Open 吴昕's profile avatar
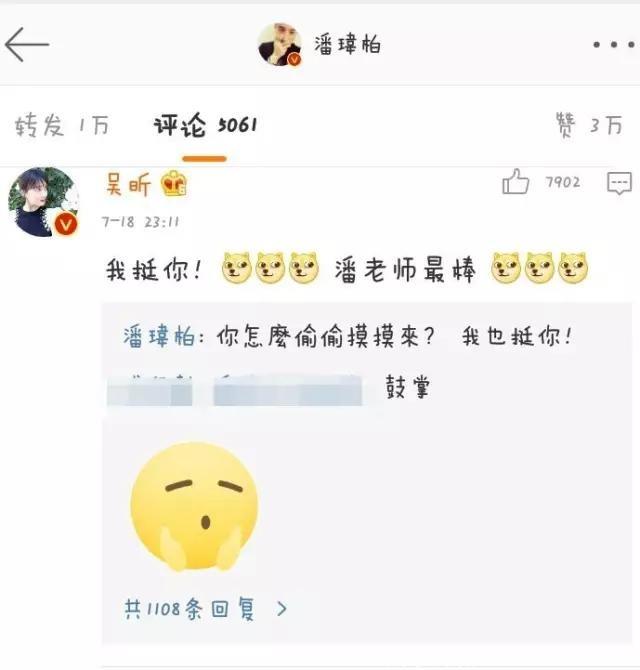 click(43, 202)
